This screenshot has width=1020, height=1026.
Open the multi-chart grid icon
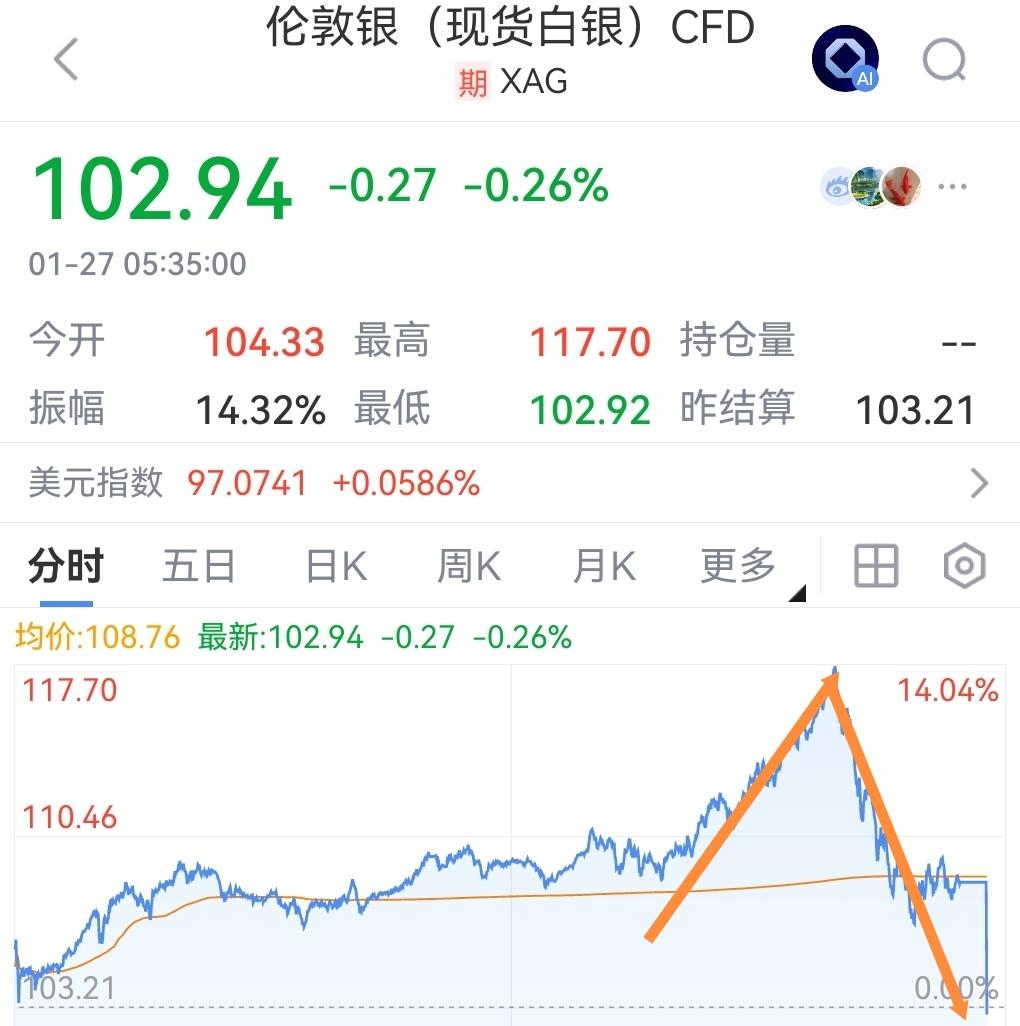875,565
